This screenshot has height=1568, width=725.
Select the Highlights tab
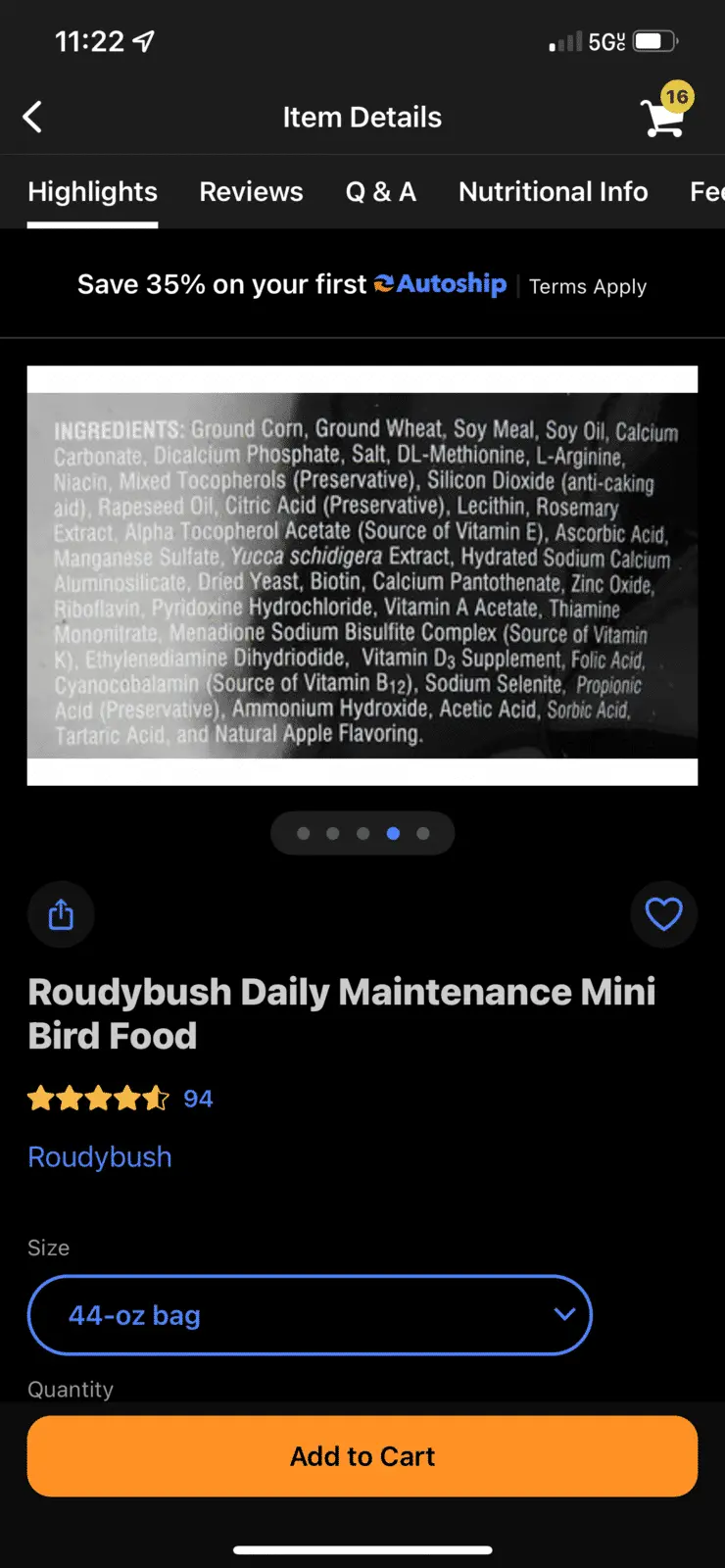92,192
